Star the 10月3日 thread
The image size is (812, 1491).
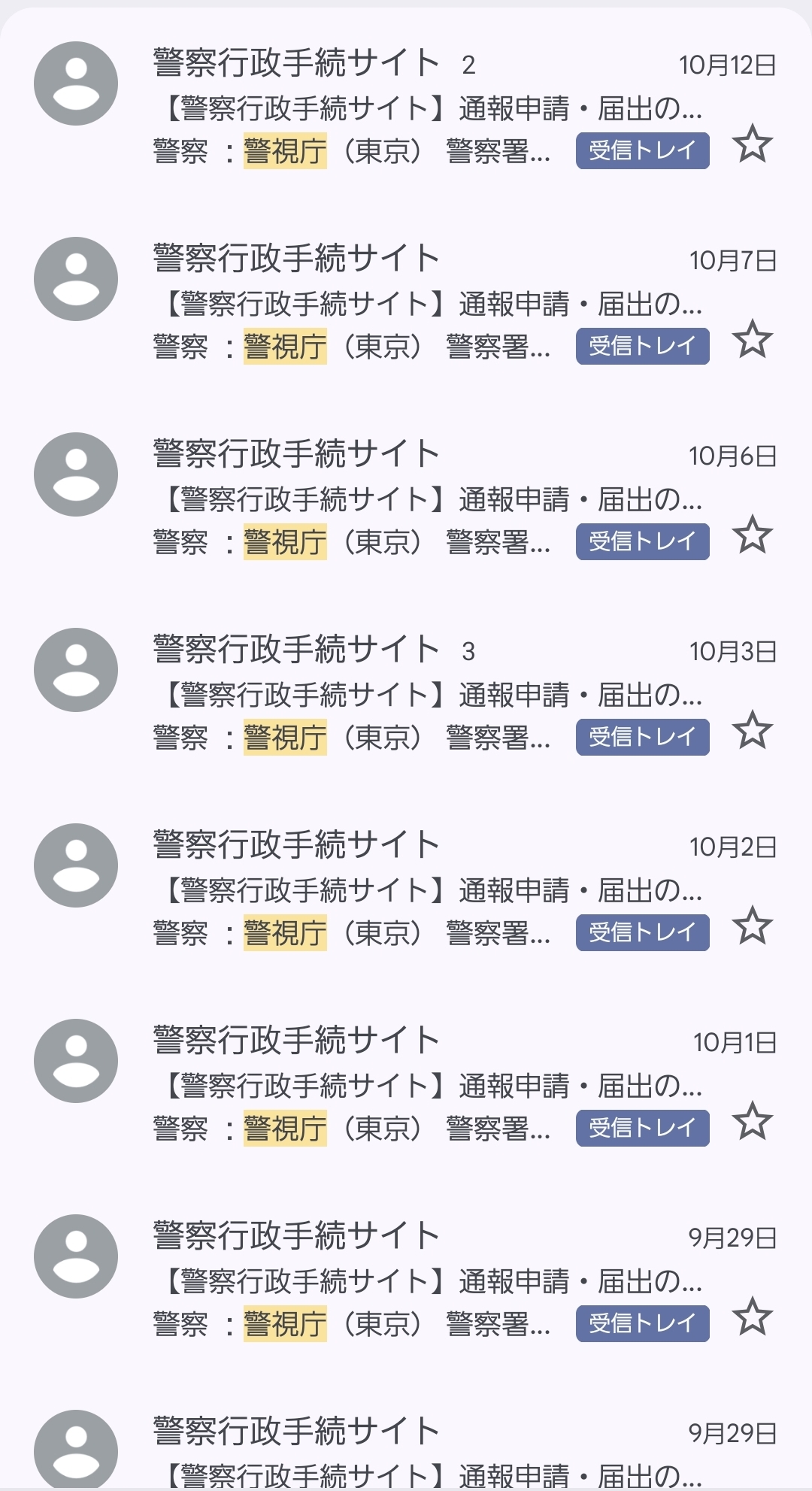click(752, 731)
